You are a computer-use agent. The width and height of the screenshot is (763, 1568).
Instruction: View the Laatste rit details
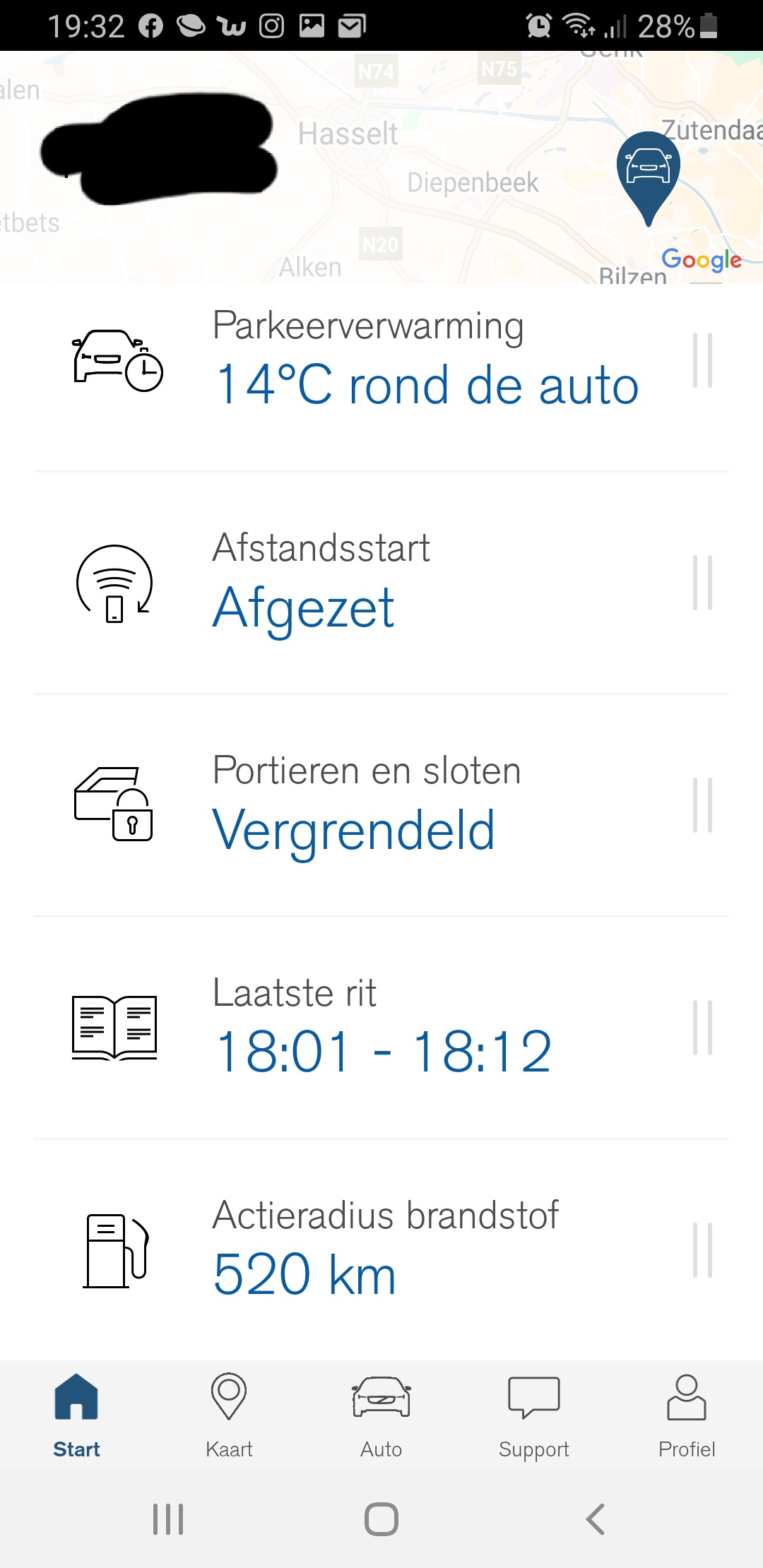pyautogui.click(x=381, y=1028)
